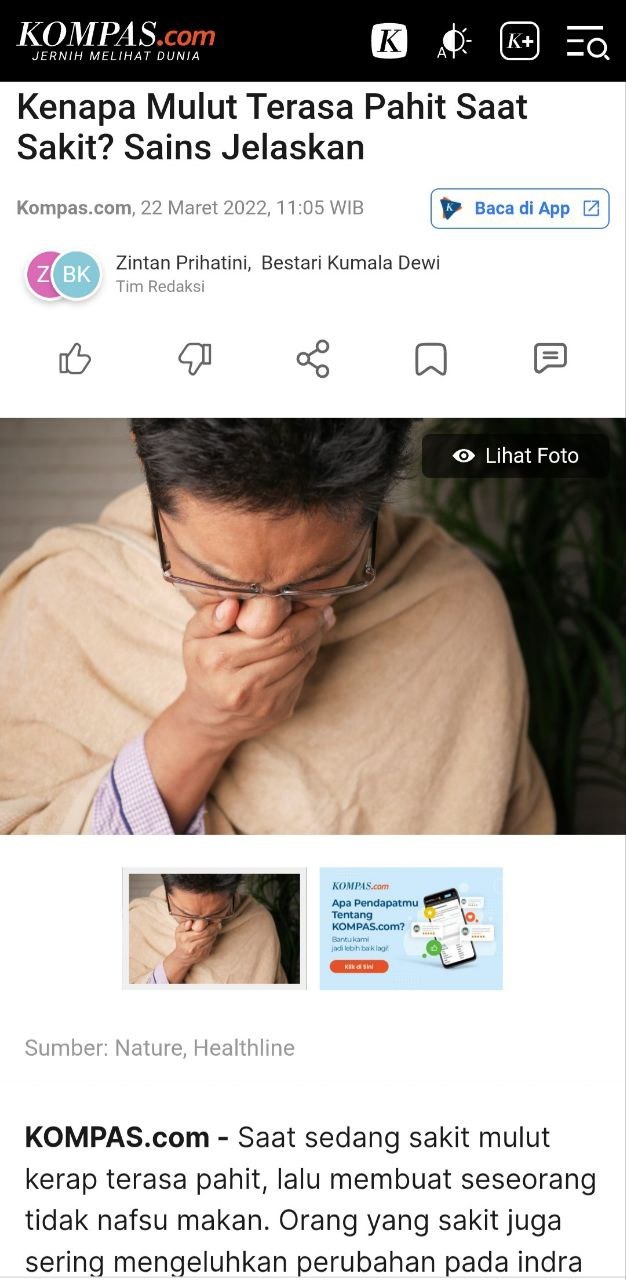Open author Zintan Prihatini's profile
The height and width of the screenshot is (1280, 626).
point(184,263)
